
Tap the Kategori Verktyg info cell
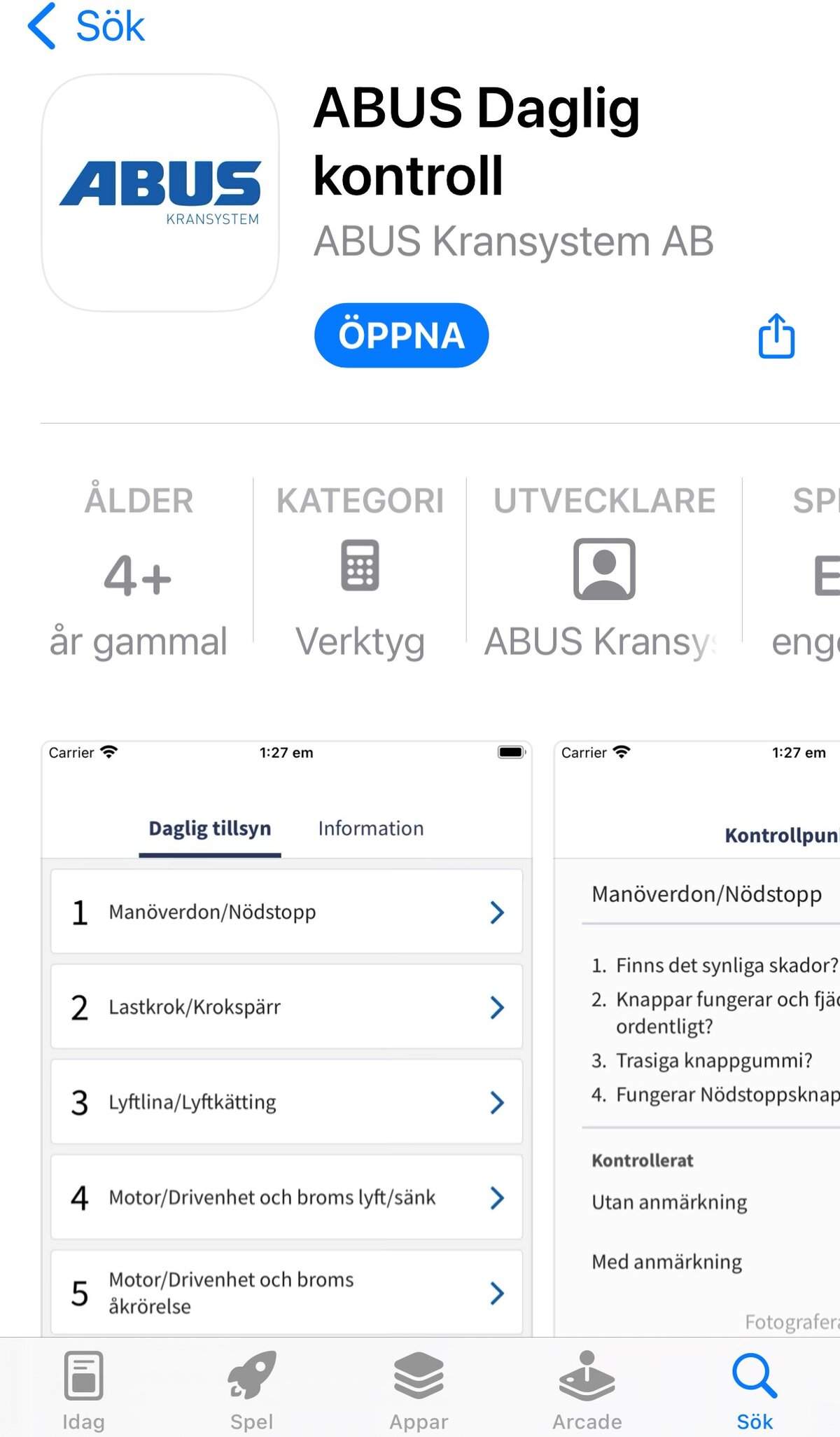point(360,571)
